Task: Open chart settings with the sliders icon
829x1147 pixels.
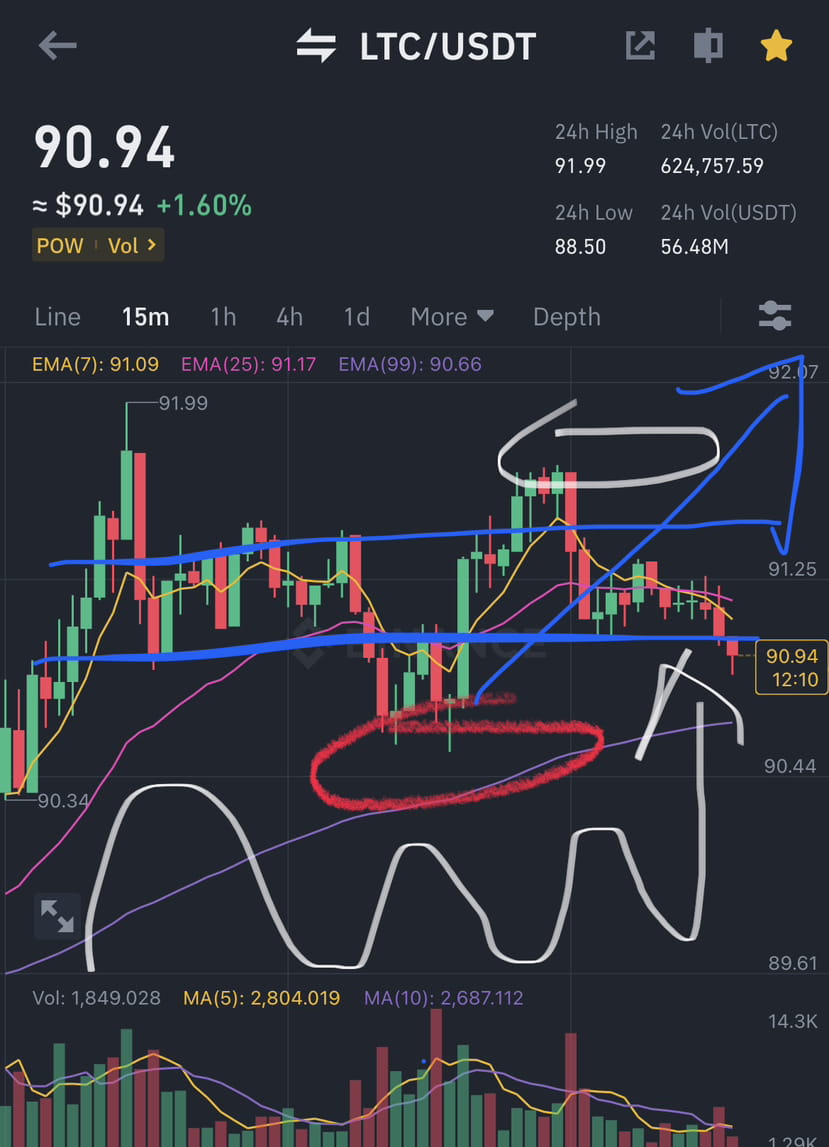Action: (x=775, y=315)
